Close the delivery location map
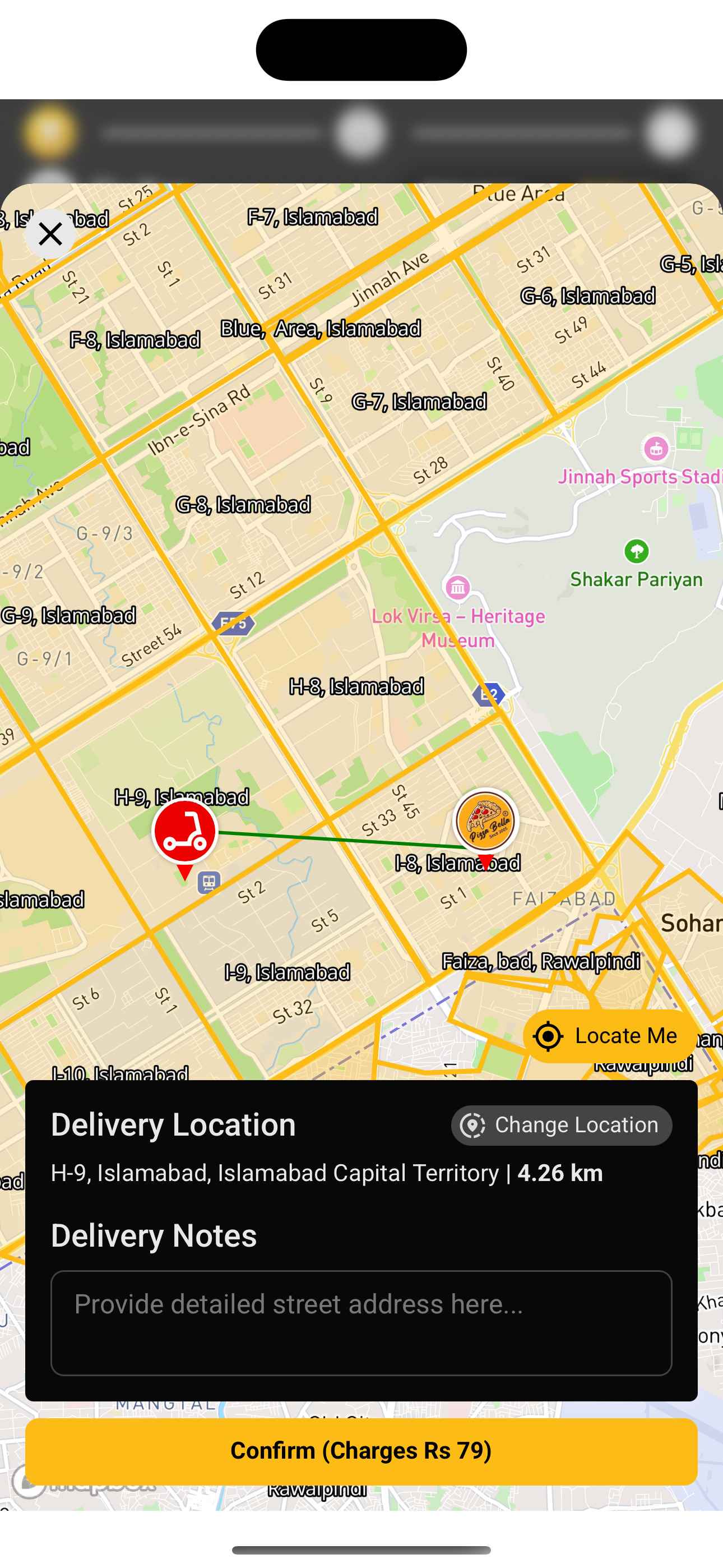 coord(50,234)
